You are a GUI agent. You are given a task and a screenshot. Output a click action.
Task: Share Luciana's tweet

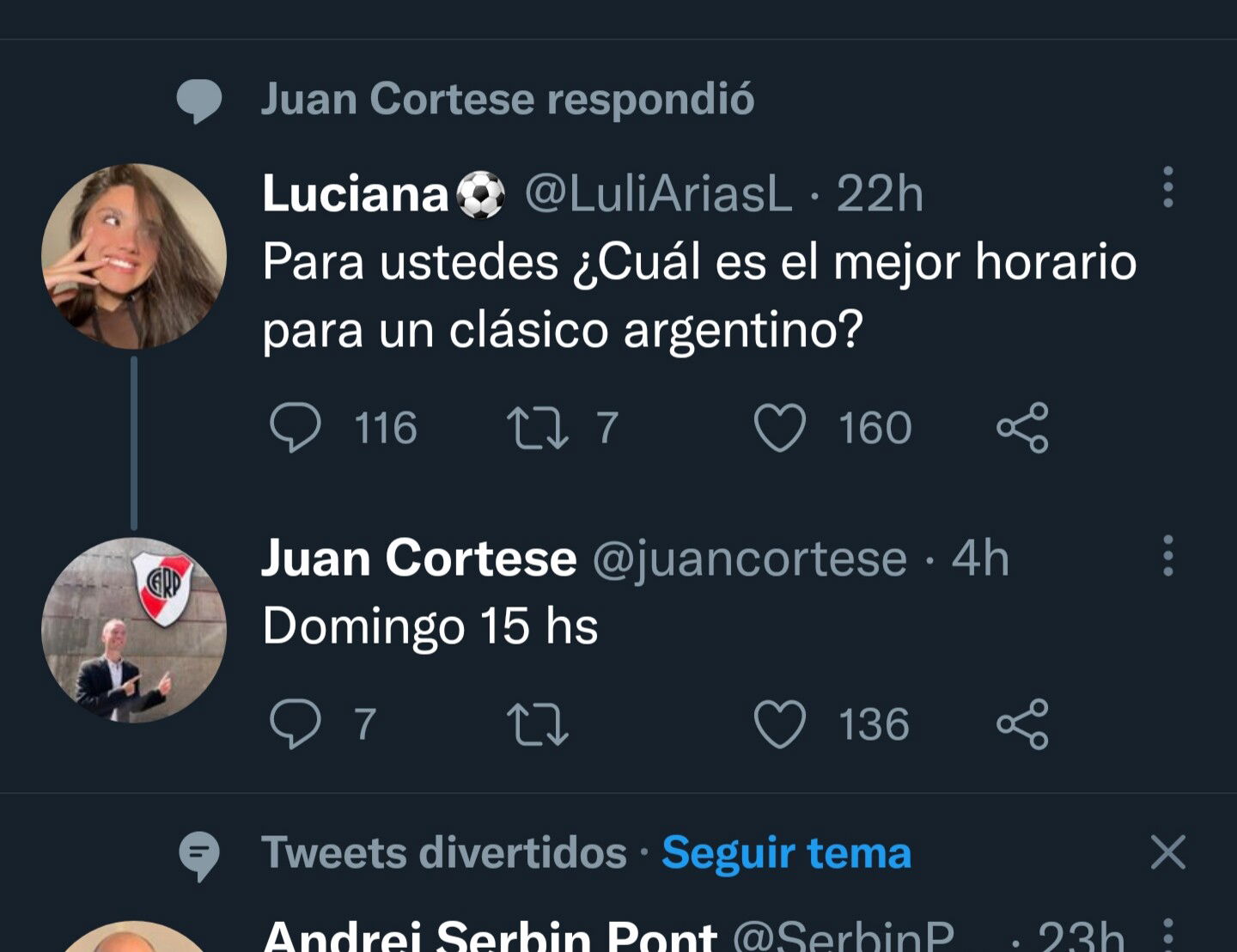click(1022, 427)
